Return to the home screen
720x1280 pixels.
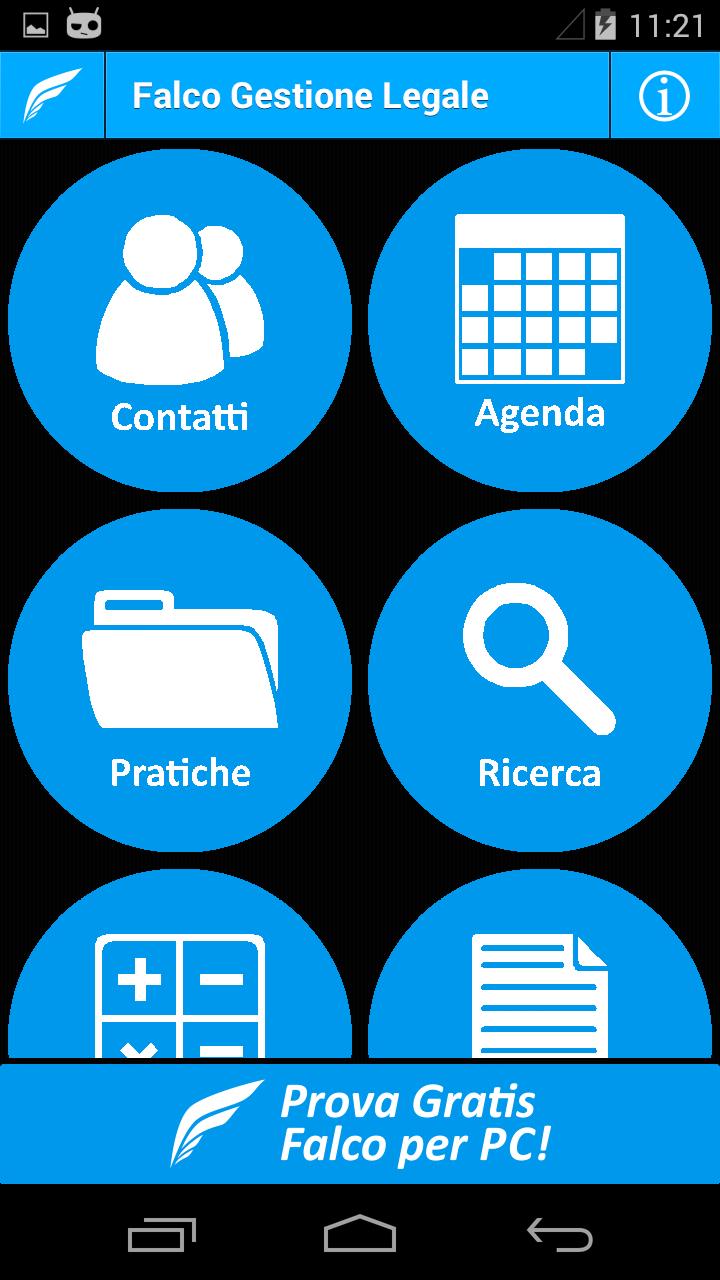pyautogui.click(x=360, y=1234)
